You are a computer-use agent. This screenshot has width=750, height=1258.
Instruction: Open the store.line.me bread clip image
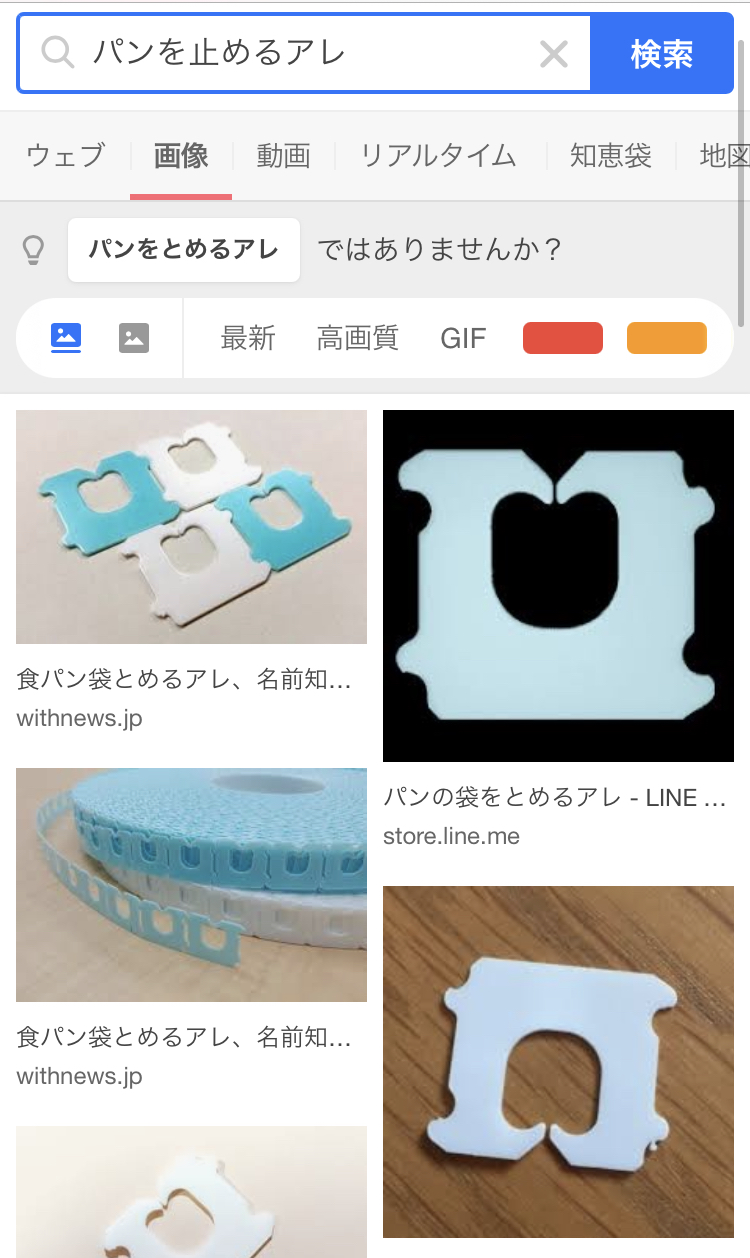coord(558,586)
